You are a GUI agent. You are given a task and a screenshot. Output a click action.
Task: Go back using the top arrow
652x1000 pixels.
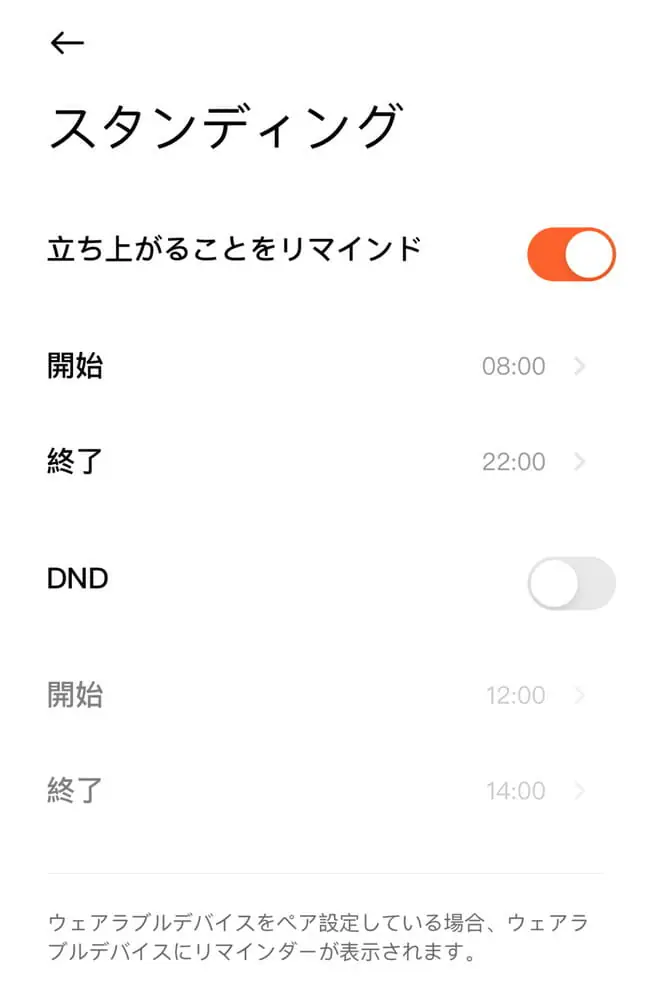click(x=67, y=42)
